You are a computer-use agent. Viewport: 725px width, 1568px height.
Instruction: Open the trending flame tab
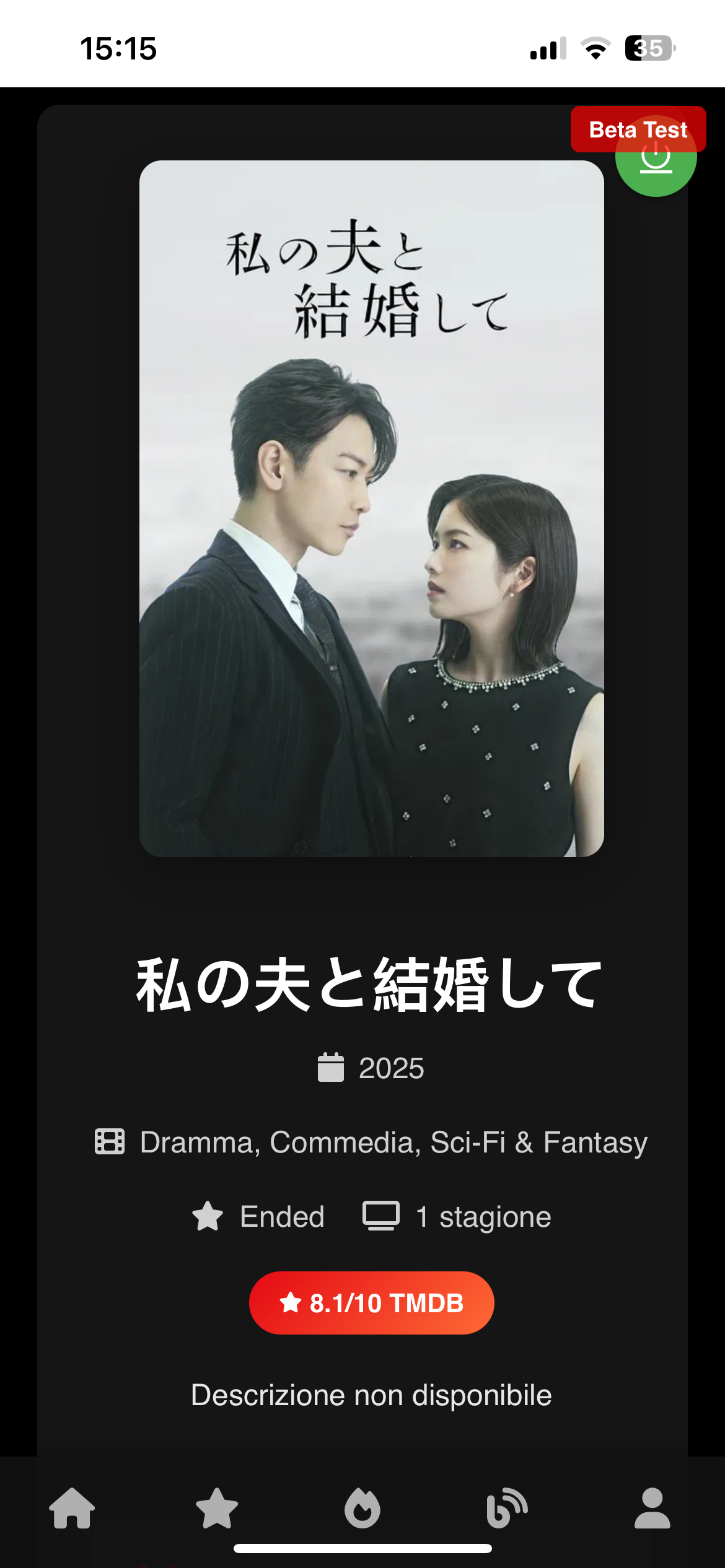362,1508
